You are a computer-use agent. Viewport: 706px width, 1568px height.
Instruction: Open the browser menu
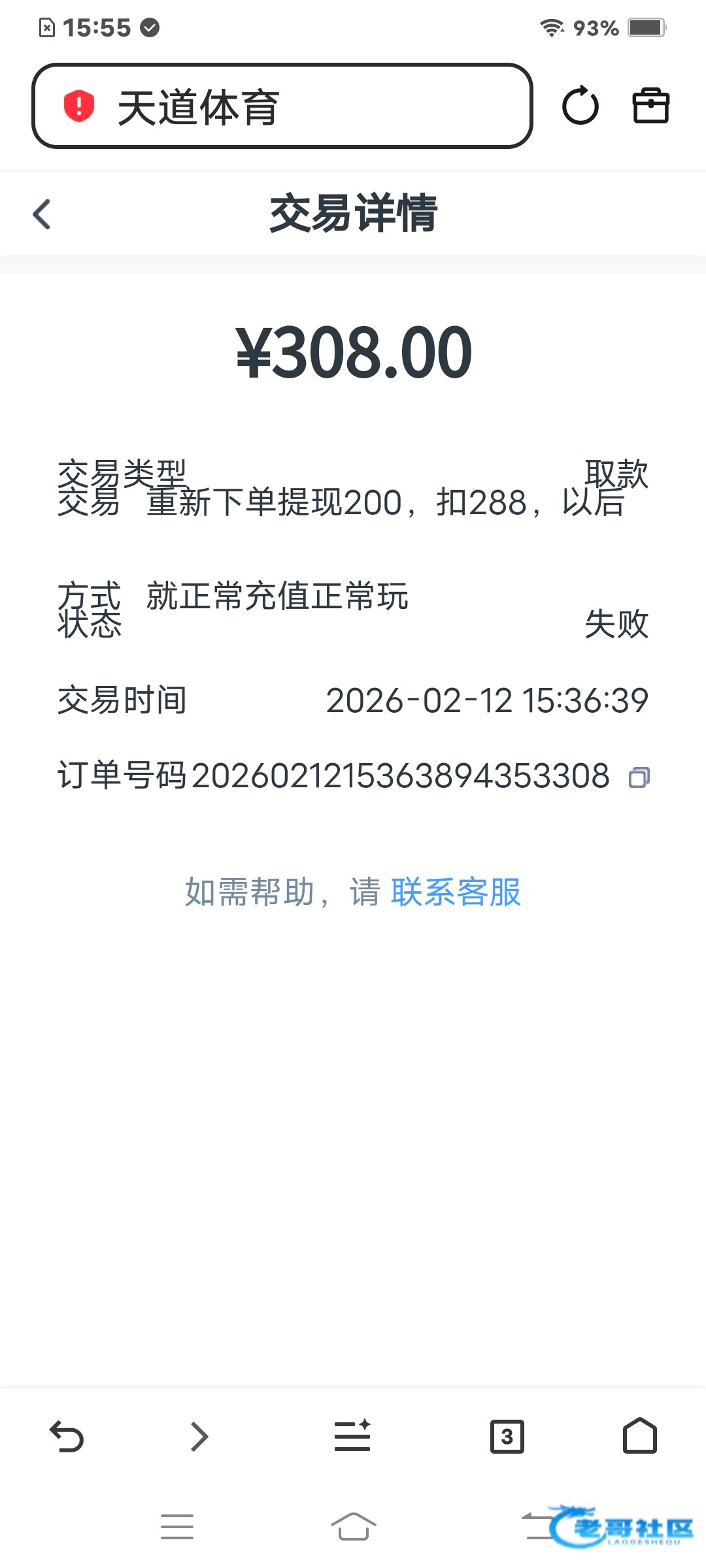click(352, 1437)
